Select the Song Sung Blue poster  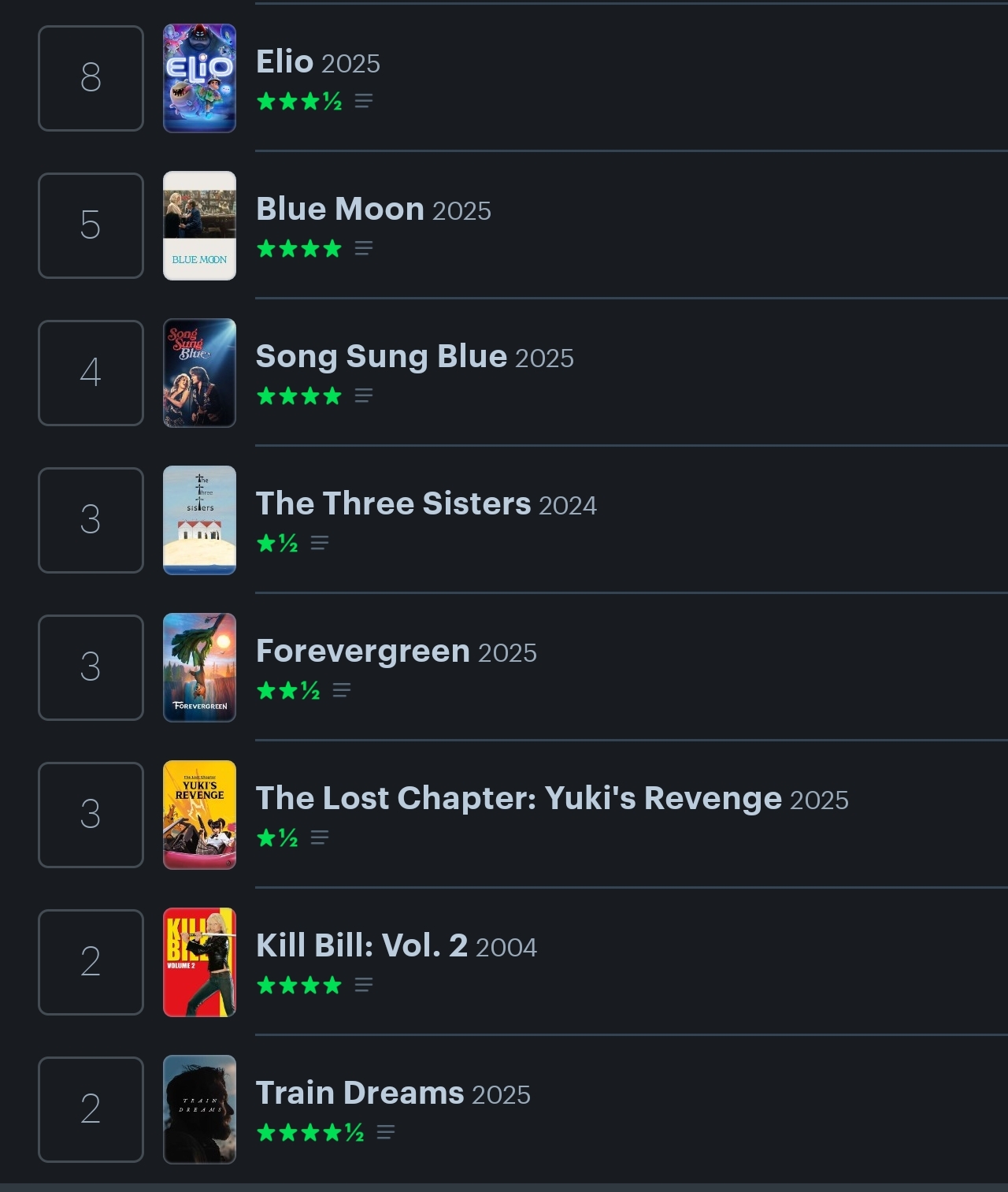coord(199,373)
